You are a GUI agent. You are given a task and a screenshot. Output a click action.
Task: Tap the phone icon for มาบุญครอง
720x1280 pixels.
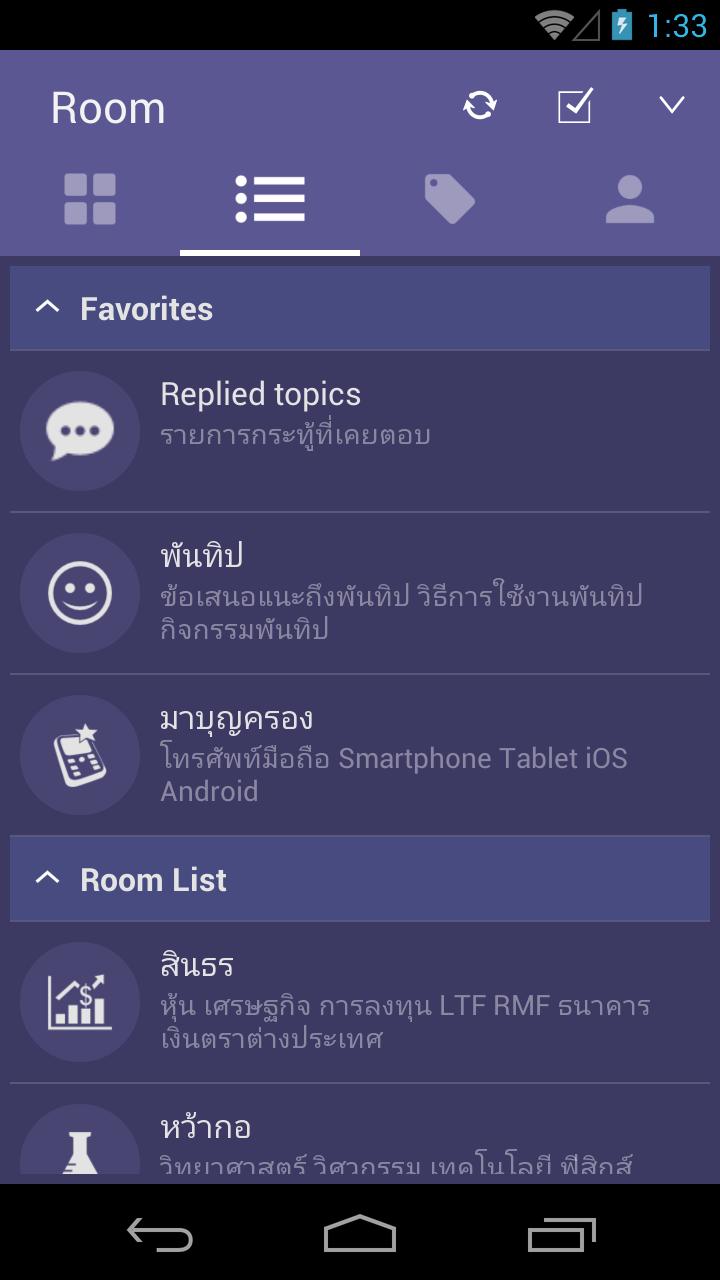coord(80,756)
